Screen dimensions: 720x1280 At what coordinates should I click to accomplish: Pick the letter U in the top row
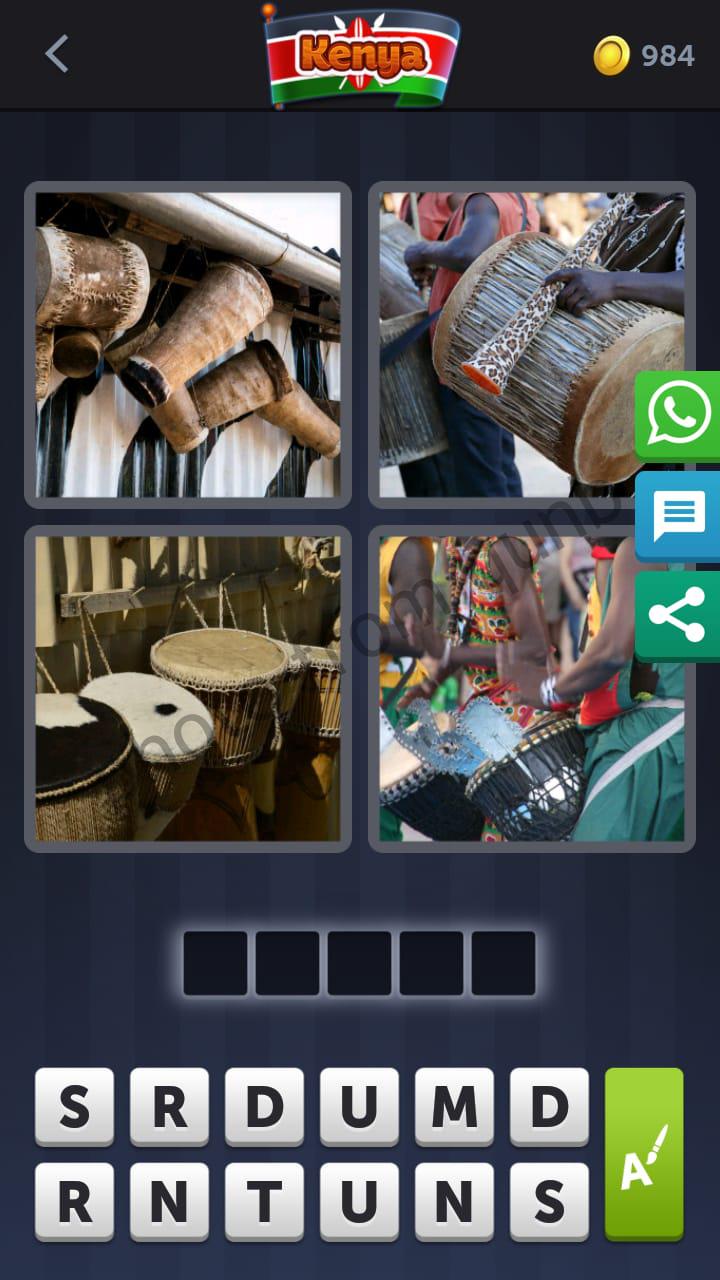coord(359,1104)
